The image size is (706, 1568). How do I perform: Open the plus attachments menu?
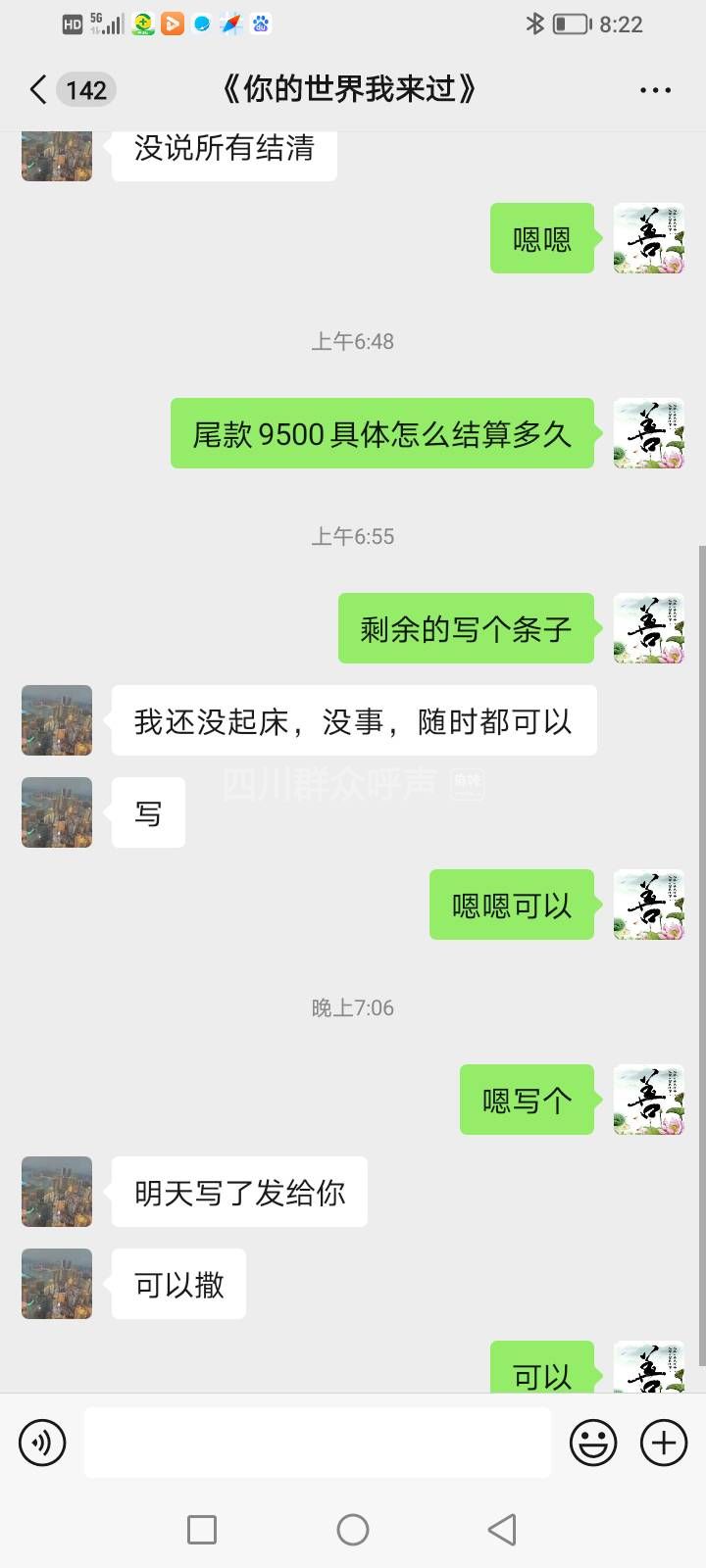pos(664,1443)
